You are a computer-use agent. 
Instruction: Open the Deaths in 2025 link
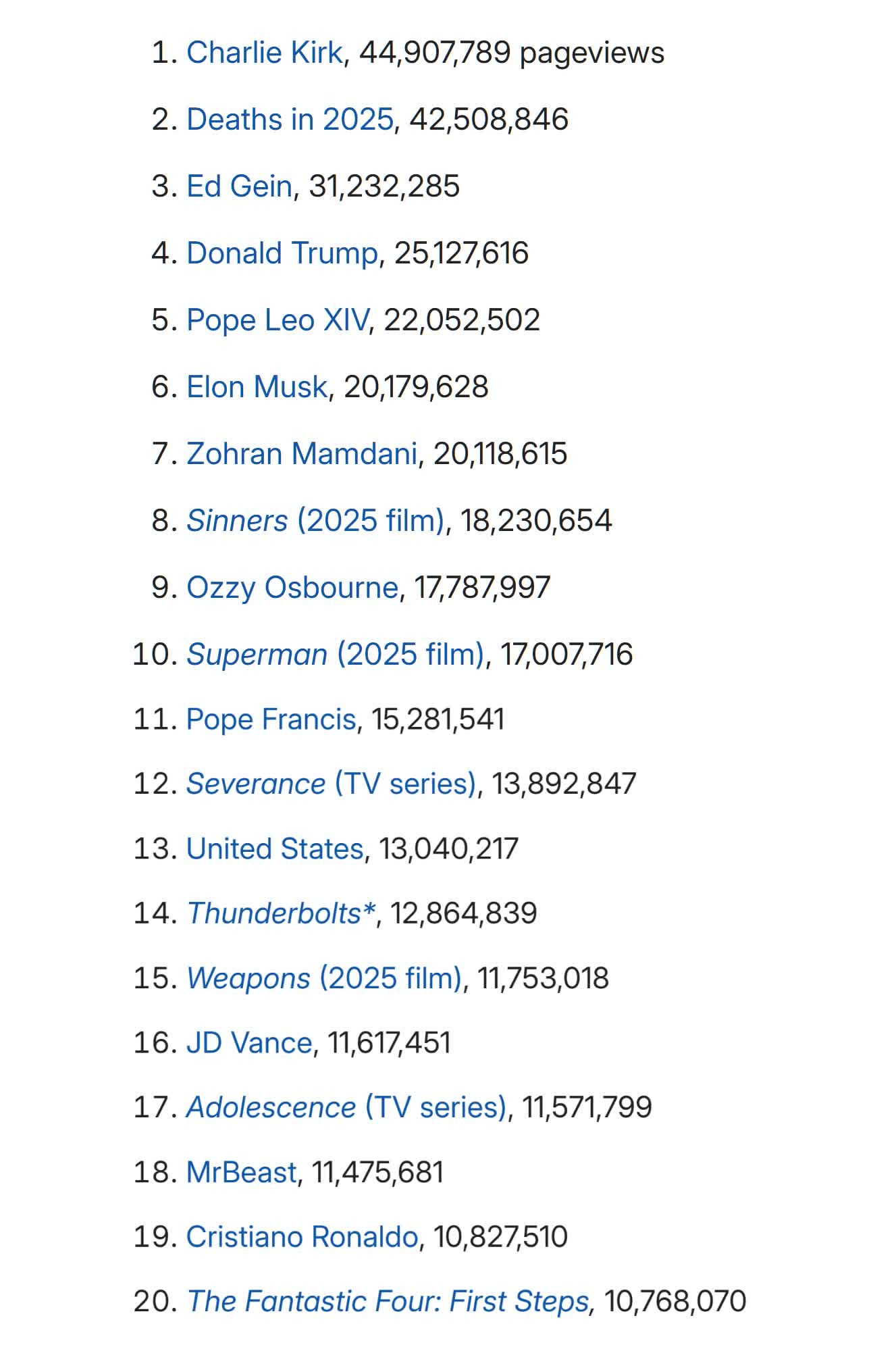[290, 120]
